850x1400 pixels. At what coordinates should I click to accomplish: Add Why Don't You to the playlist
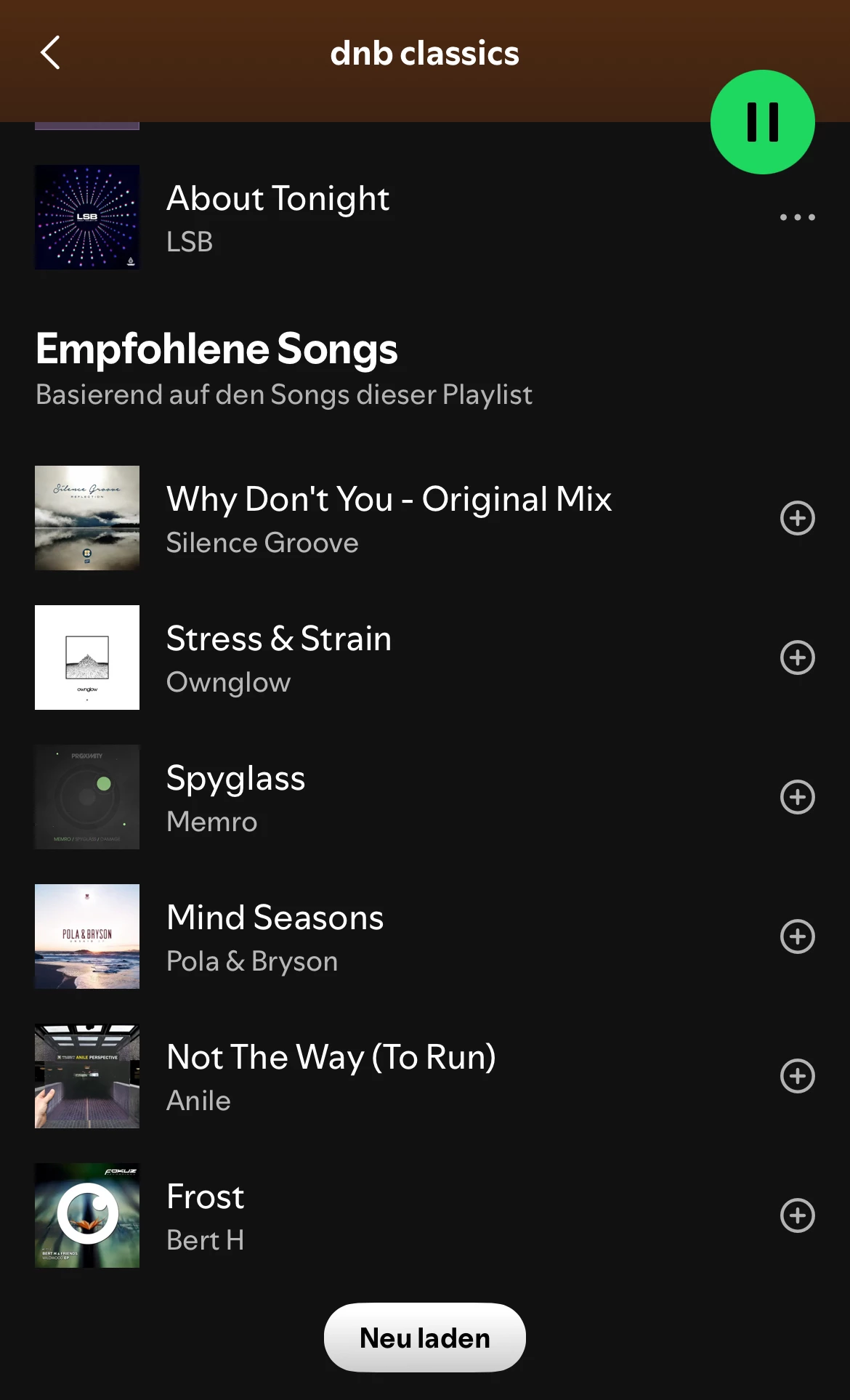point(797,518)
